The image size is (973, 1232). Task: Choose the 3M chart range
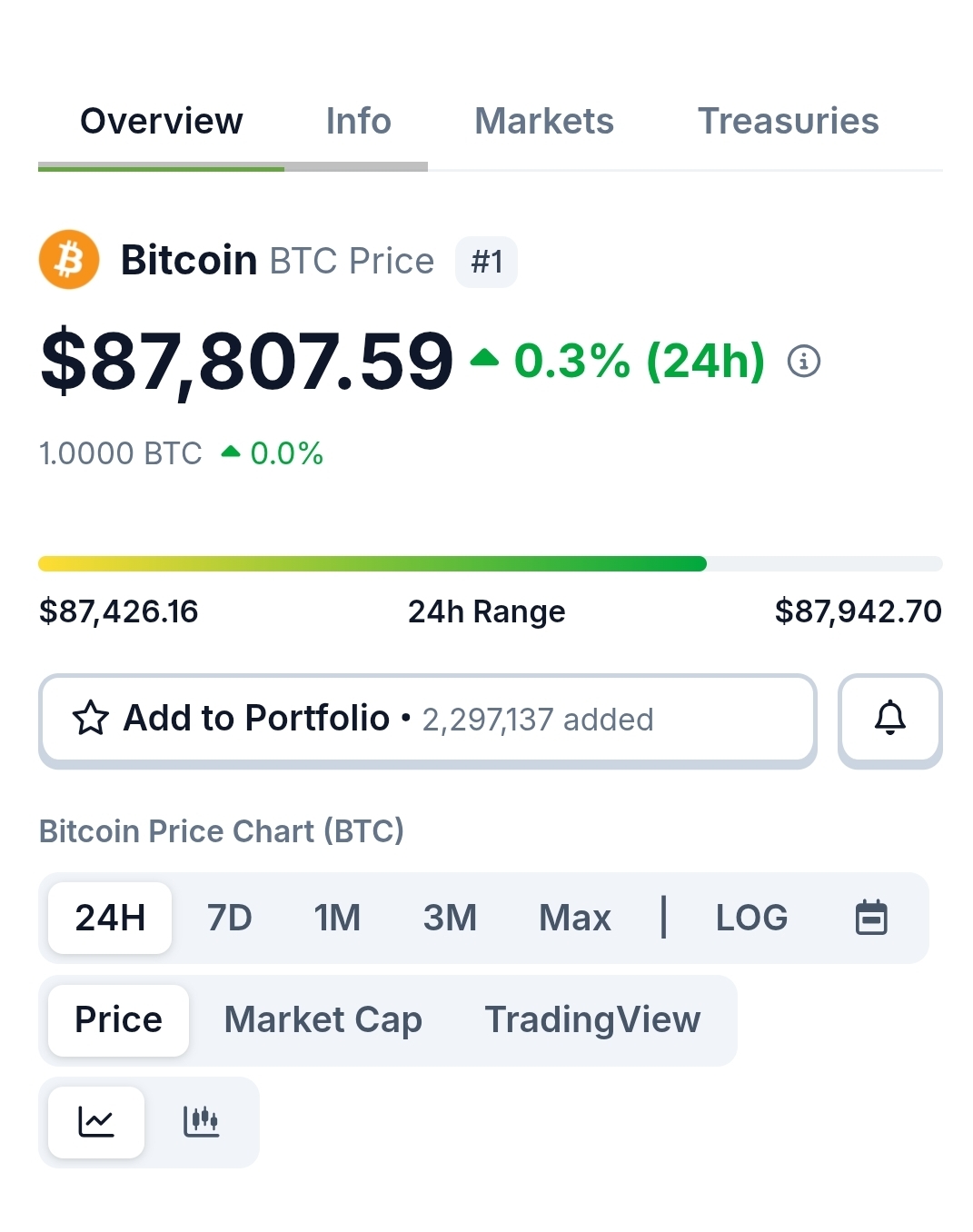(x=450, y=918)
